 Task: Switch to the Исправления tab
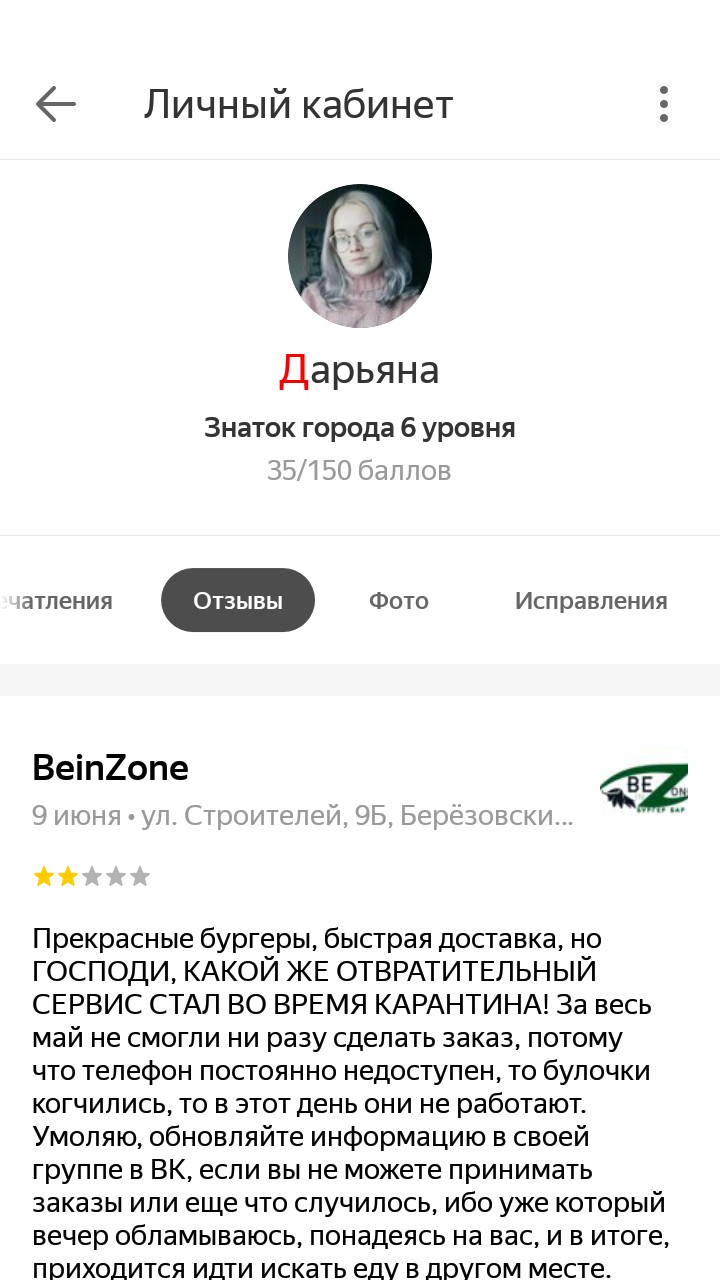click(590, 601)
